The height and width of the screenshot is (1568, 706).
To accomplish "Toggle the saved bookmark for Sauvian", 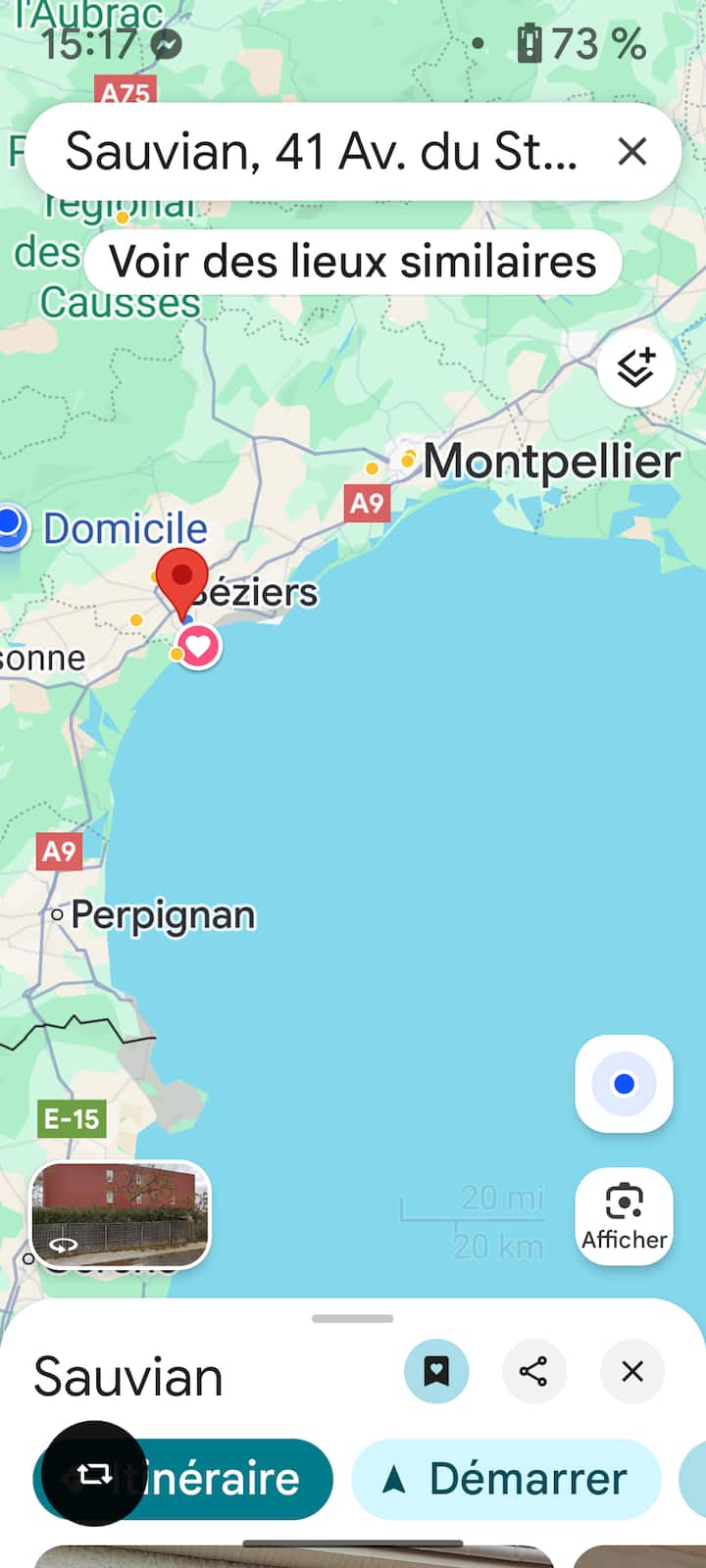I will point(436,1371).
